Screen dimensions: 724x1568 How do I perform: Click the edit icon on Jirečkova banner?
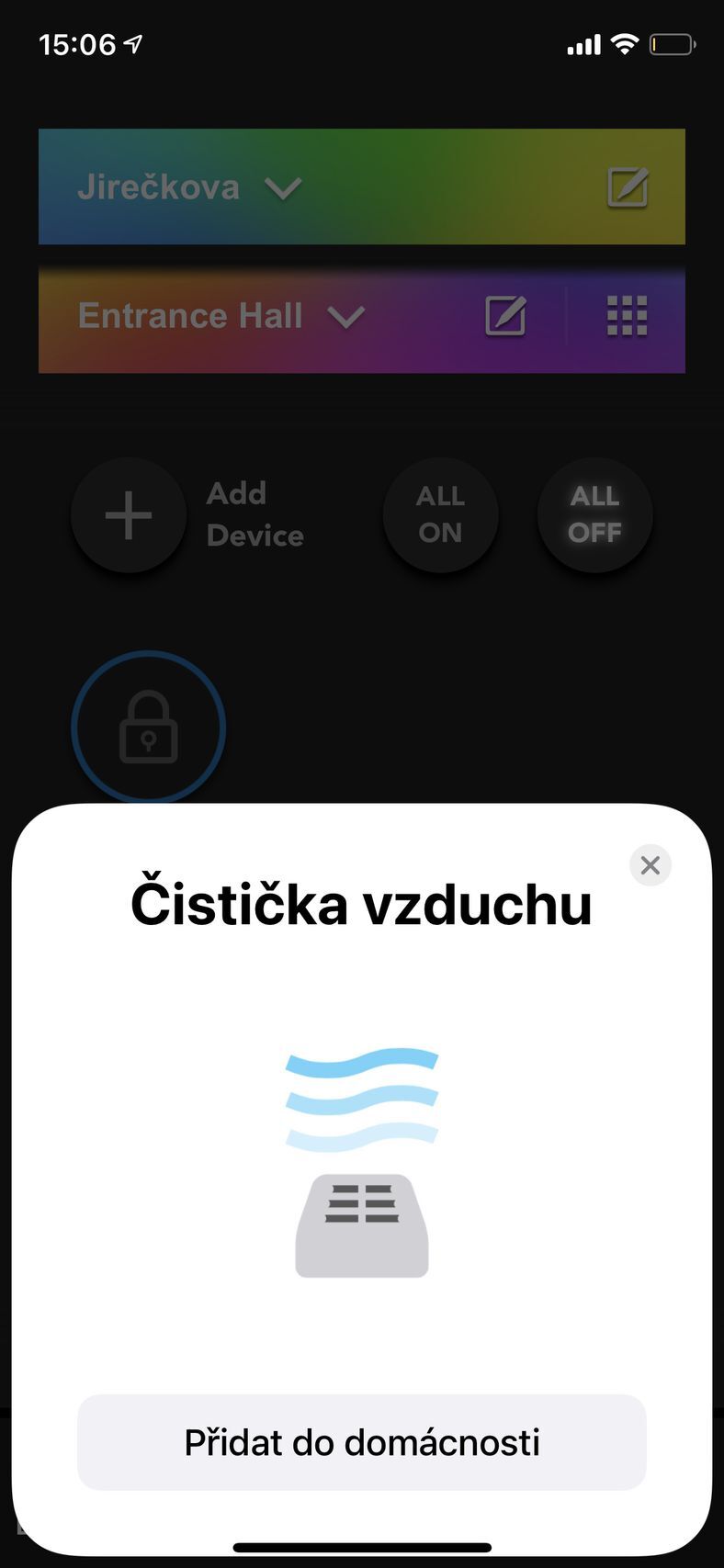(x=628, y=186)
